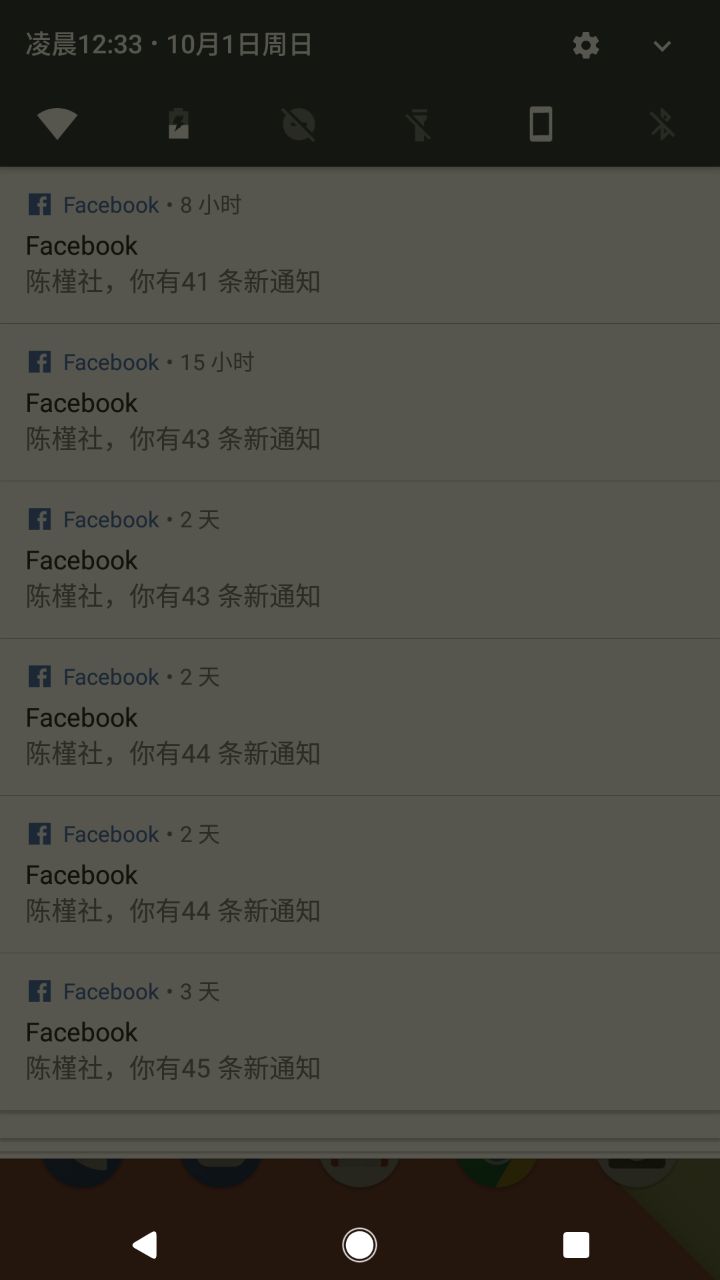
Task: Tap the system back button
Action: 145,1244
